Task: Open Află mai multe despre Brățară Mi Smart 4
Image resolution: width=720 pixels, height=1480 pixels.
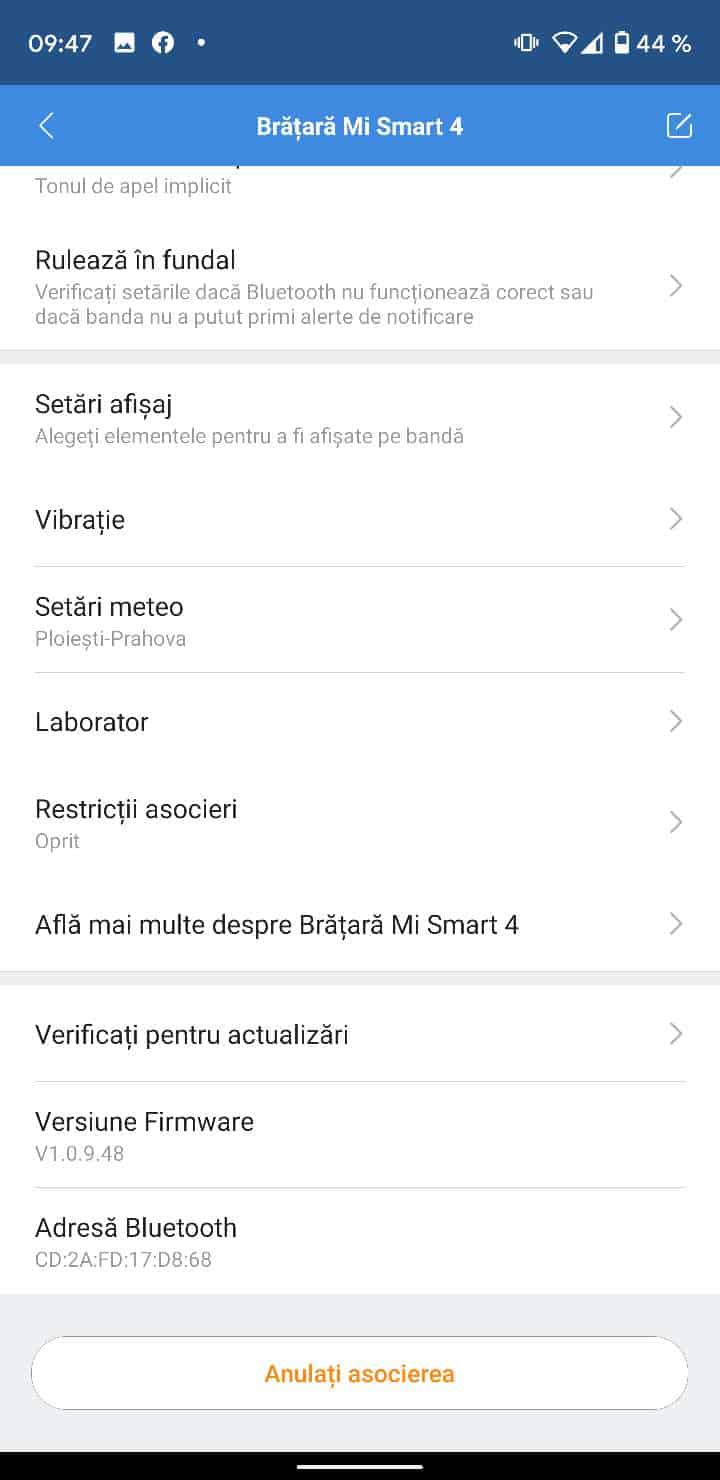Action: pos(359,924)
